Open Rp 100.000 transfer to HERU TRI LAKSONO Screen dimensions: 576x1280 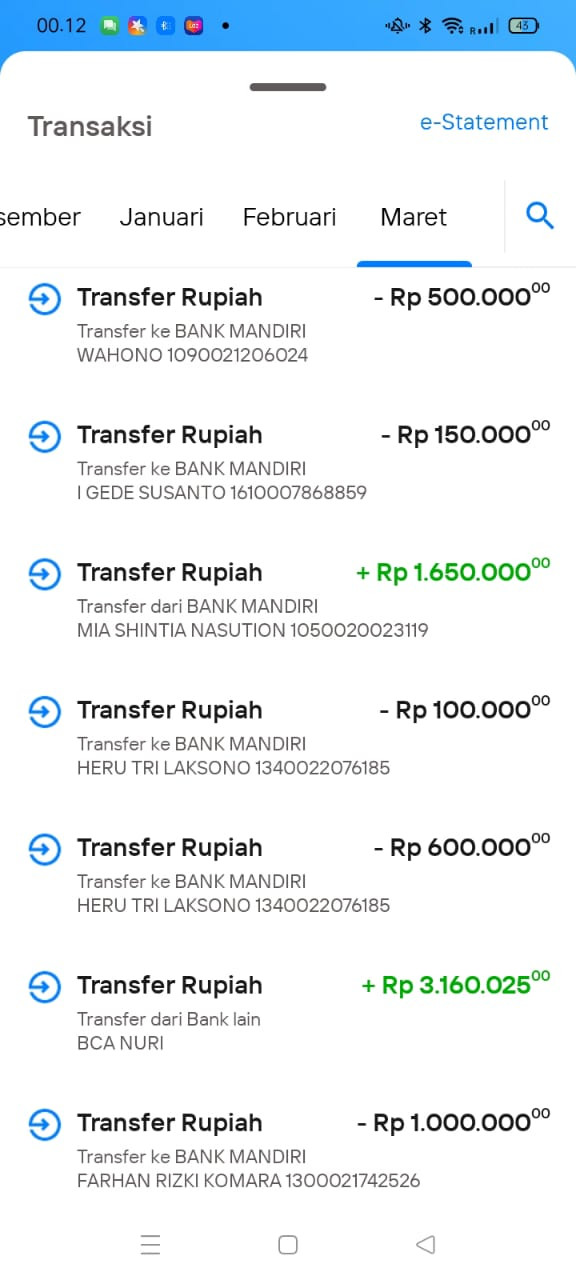tap(288, 739)
